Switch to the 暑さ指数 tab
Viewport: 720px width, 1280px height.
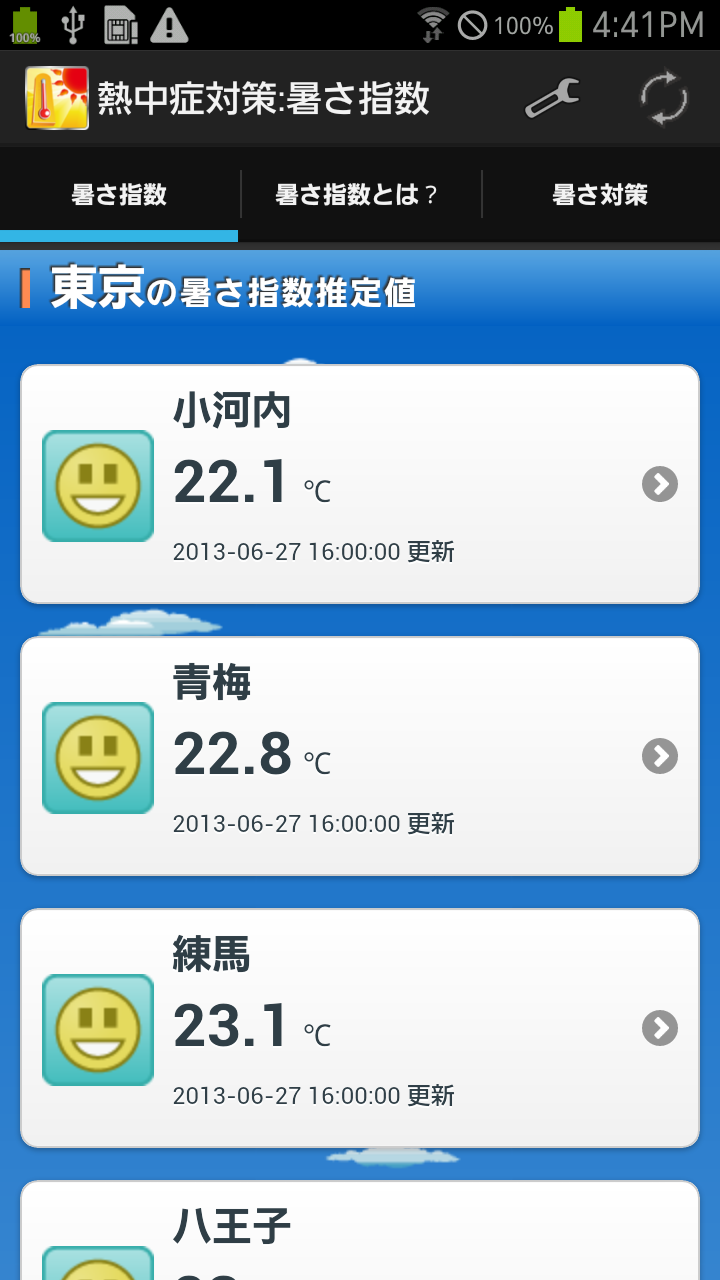point(119,195)
